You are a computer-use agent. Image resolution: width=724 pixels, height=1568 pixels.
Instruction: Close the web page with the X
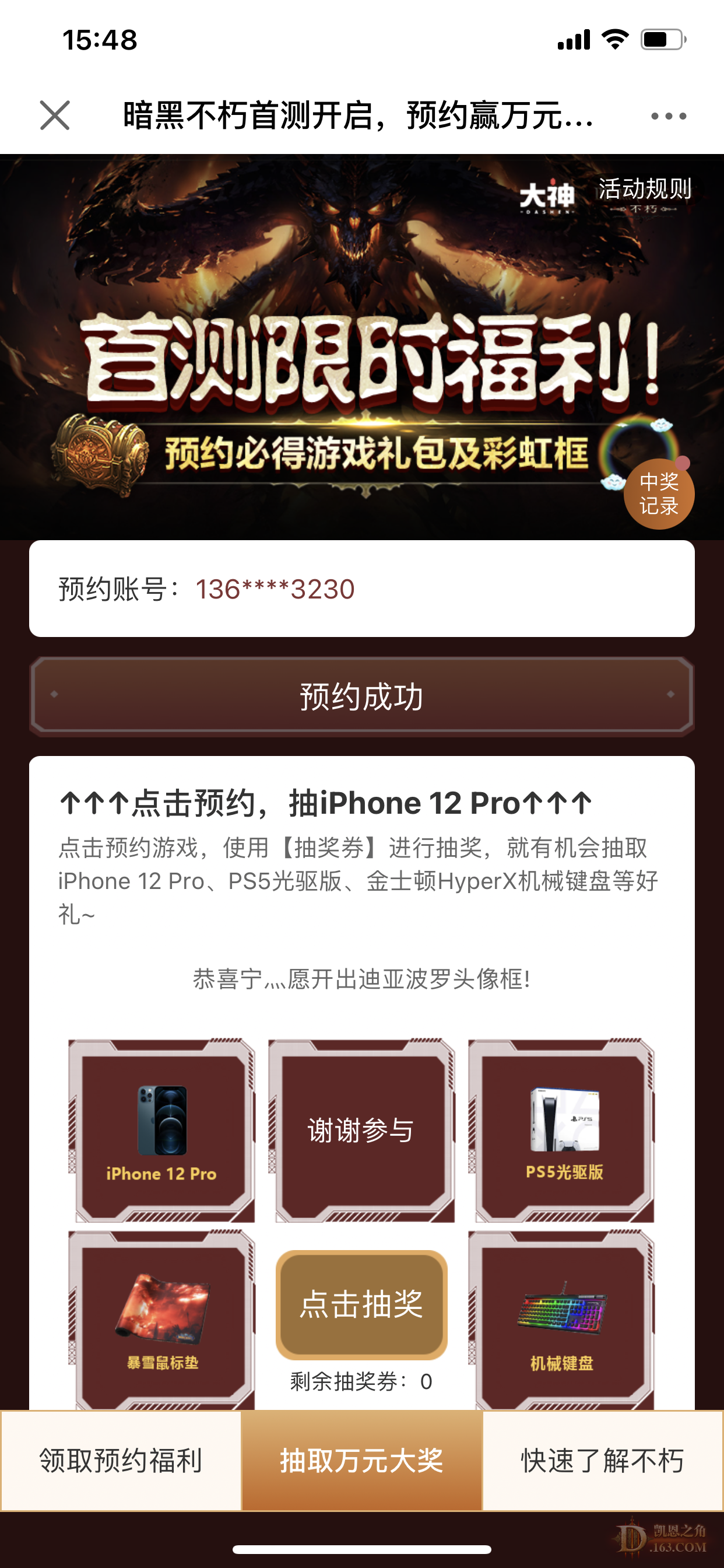coord(55,115)
